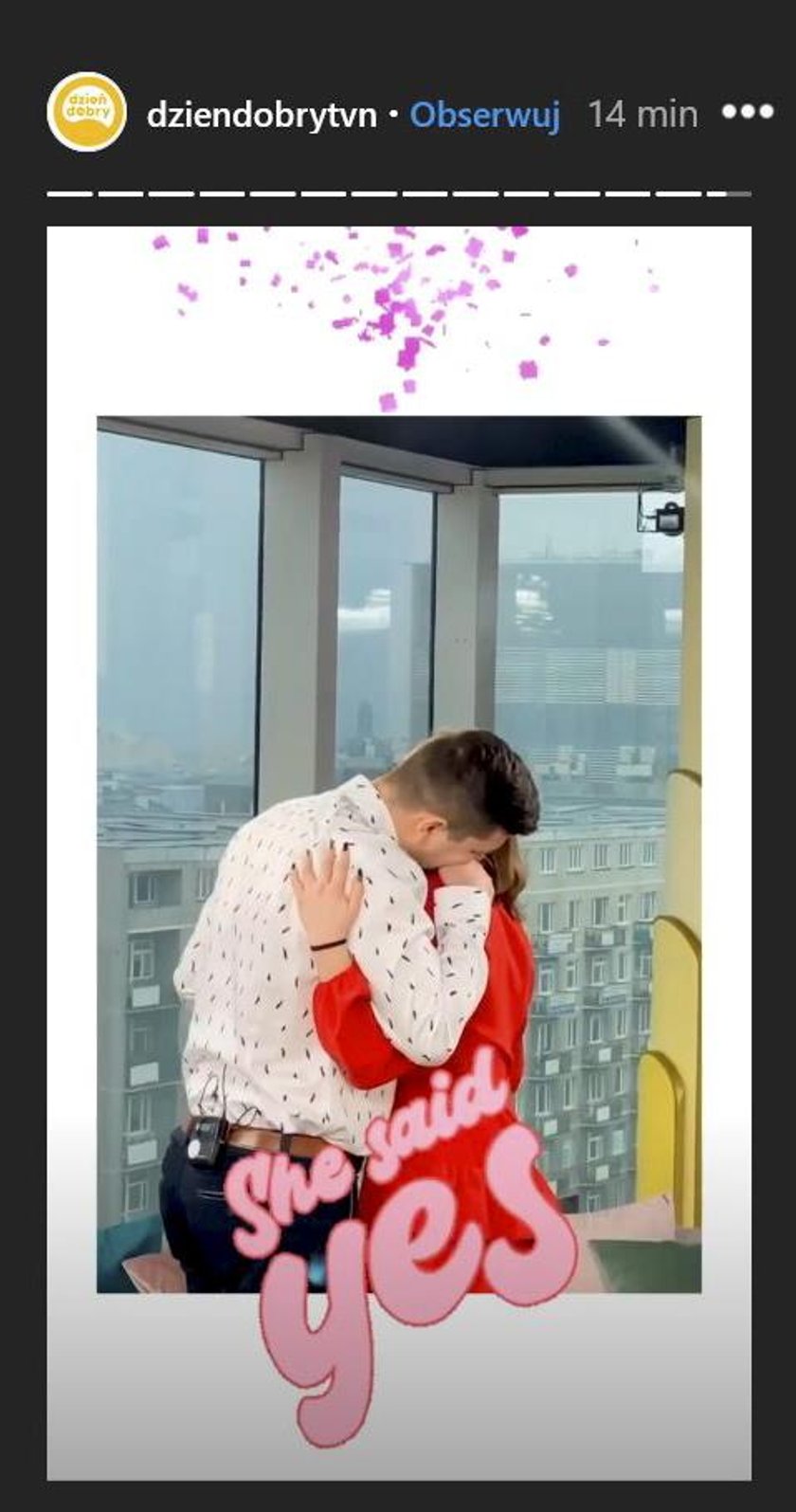Open the three-dot story options menu
This screenshot has height=1512, width=796.
click(748, 112)
